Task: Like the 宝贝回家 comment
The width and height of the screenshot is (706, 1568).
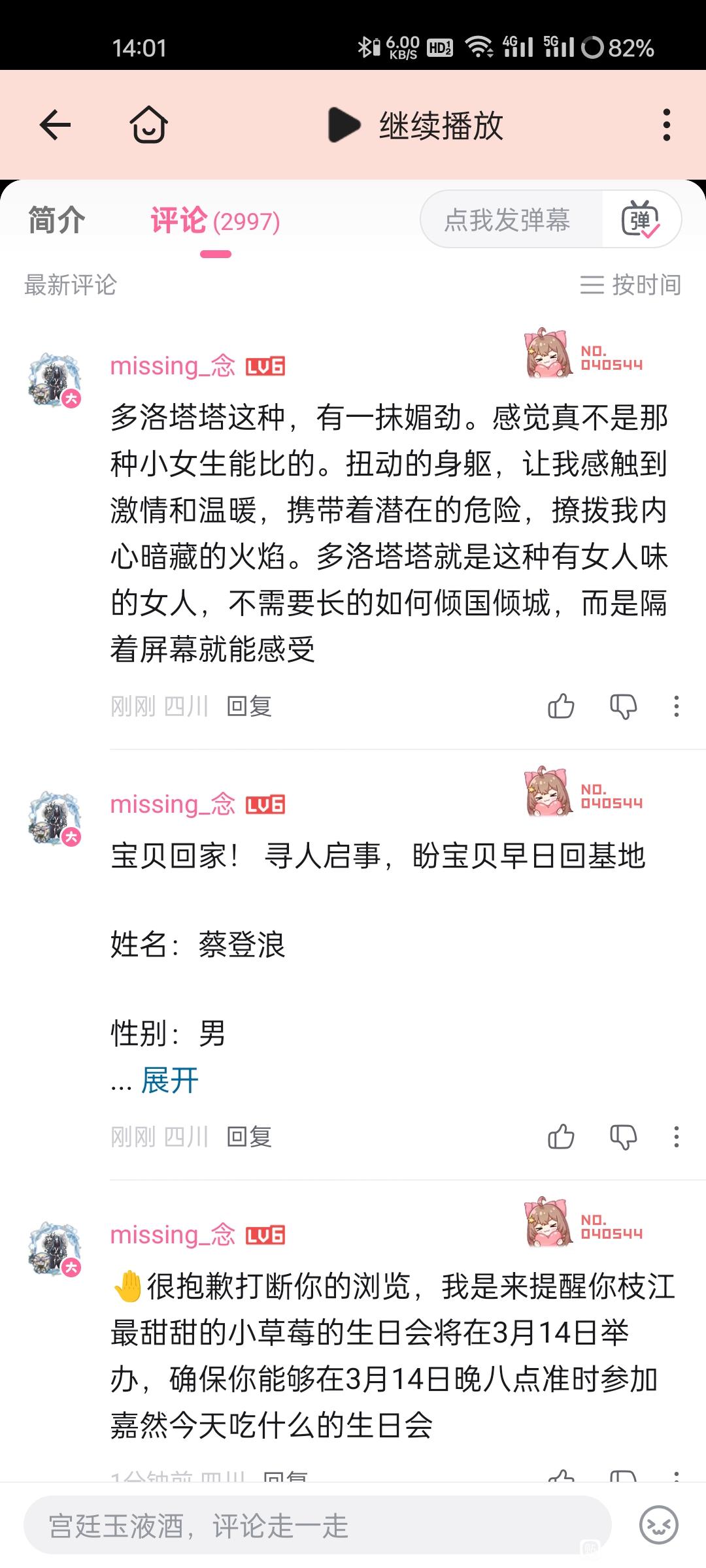Action: click(561, 1137)
